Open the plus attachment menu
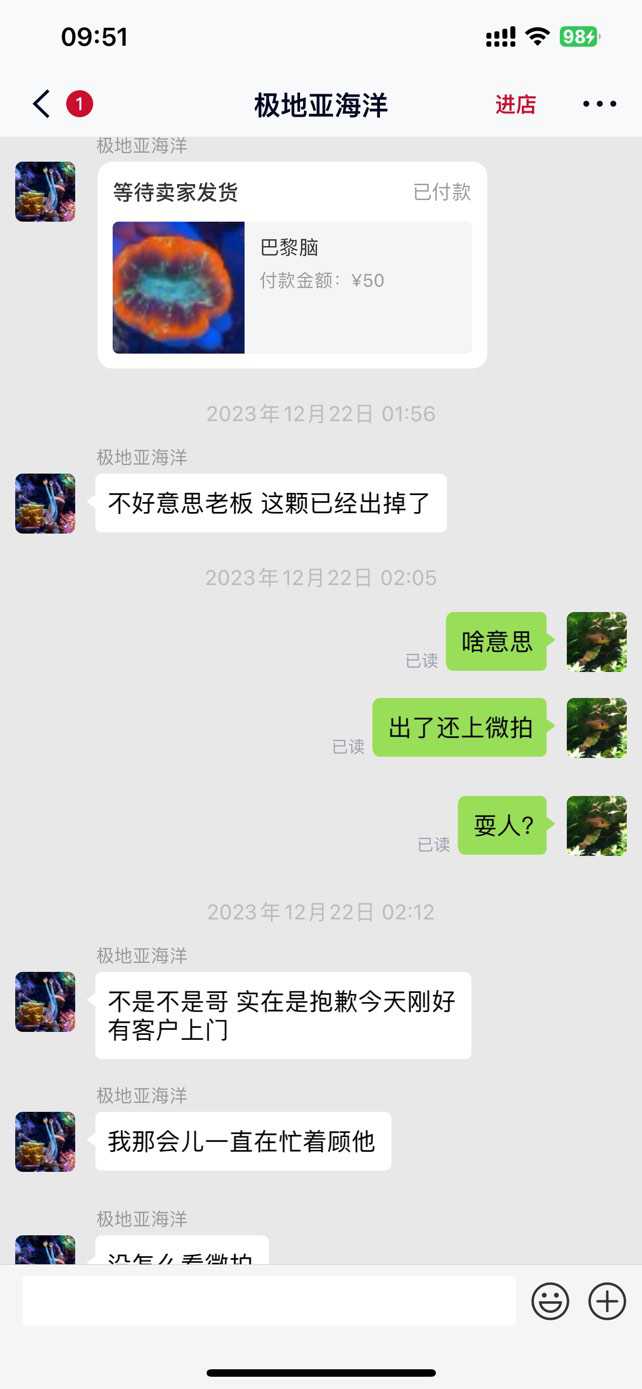This screenshot has width=642, height=1389. click(x=607, y=1301)
